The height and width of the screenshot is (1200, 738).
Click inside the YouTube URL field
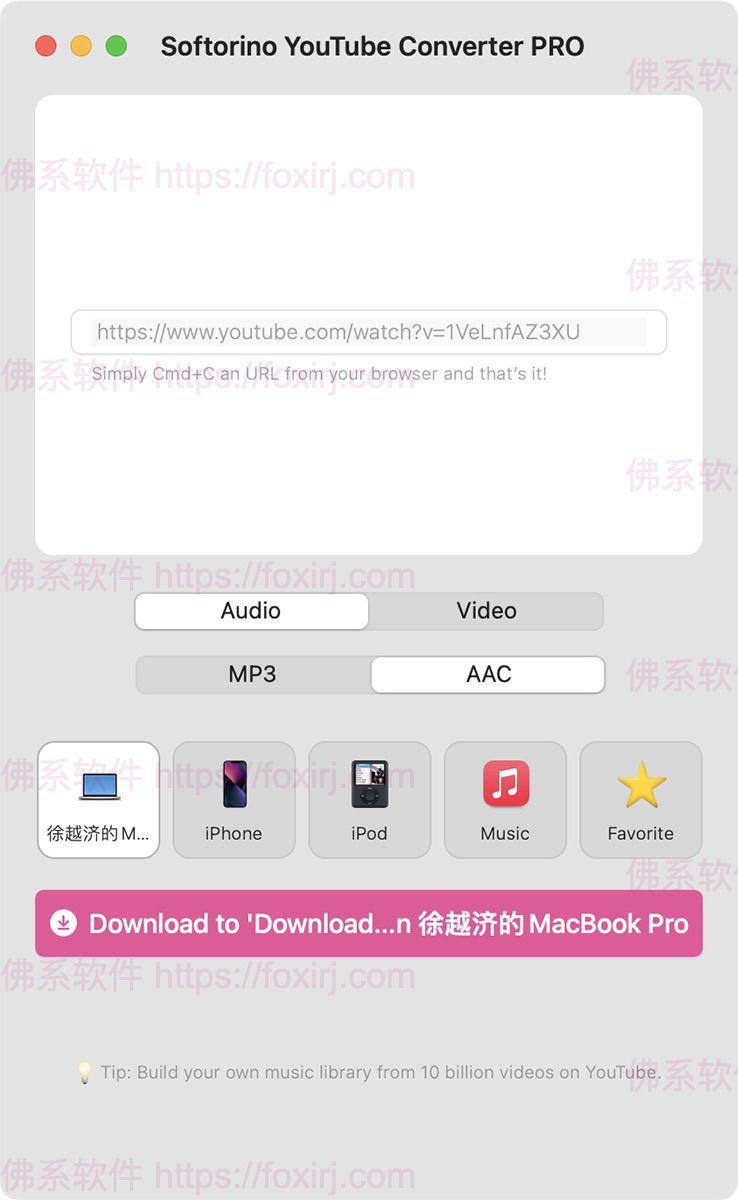369,332
